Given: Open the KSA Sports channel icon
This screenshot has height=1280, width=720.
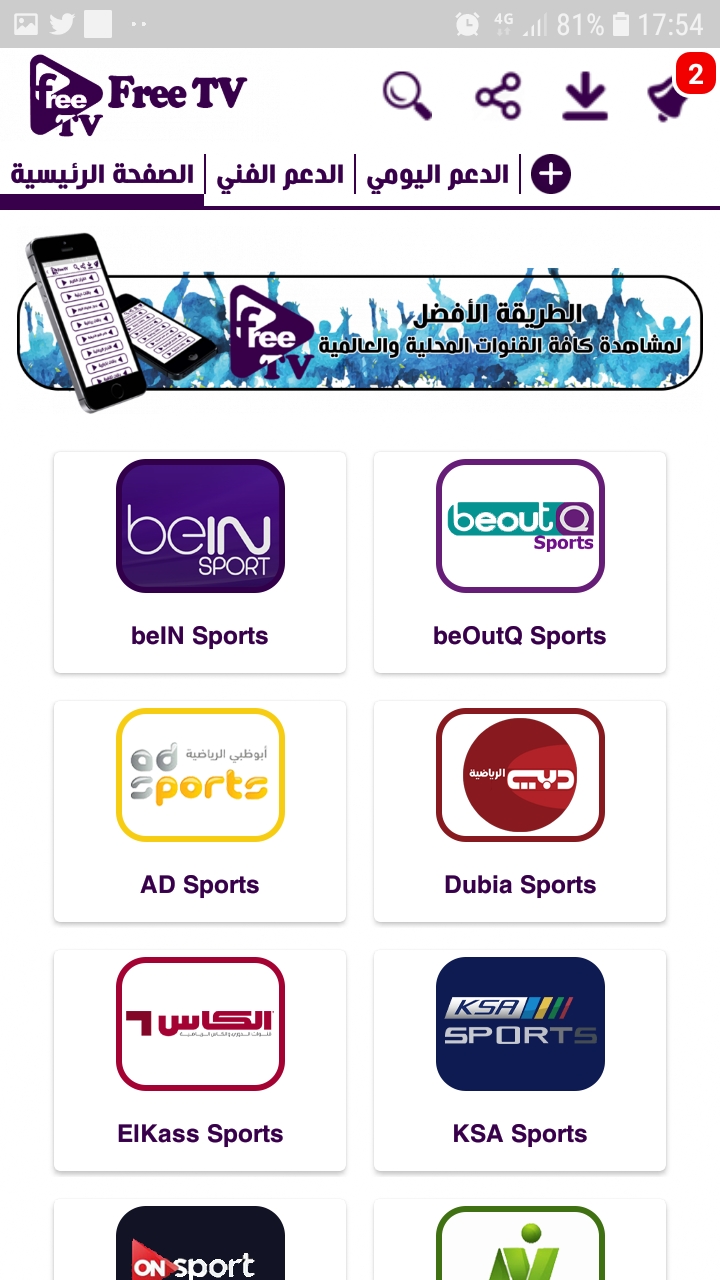Looking at the screenshot, I should coord(520,1024).
